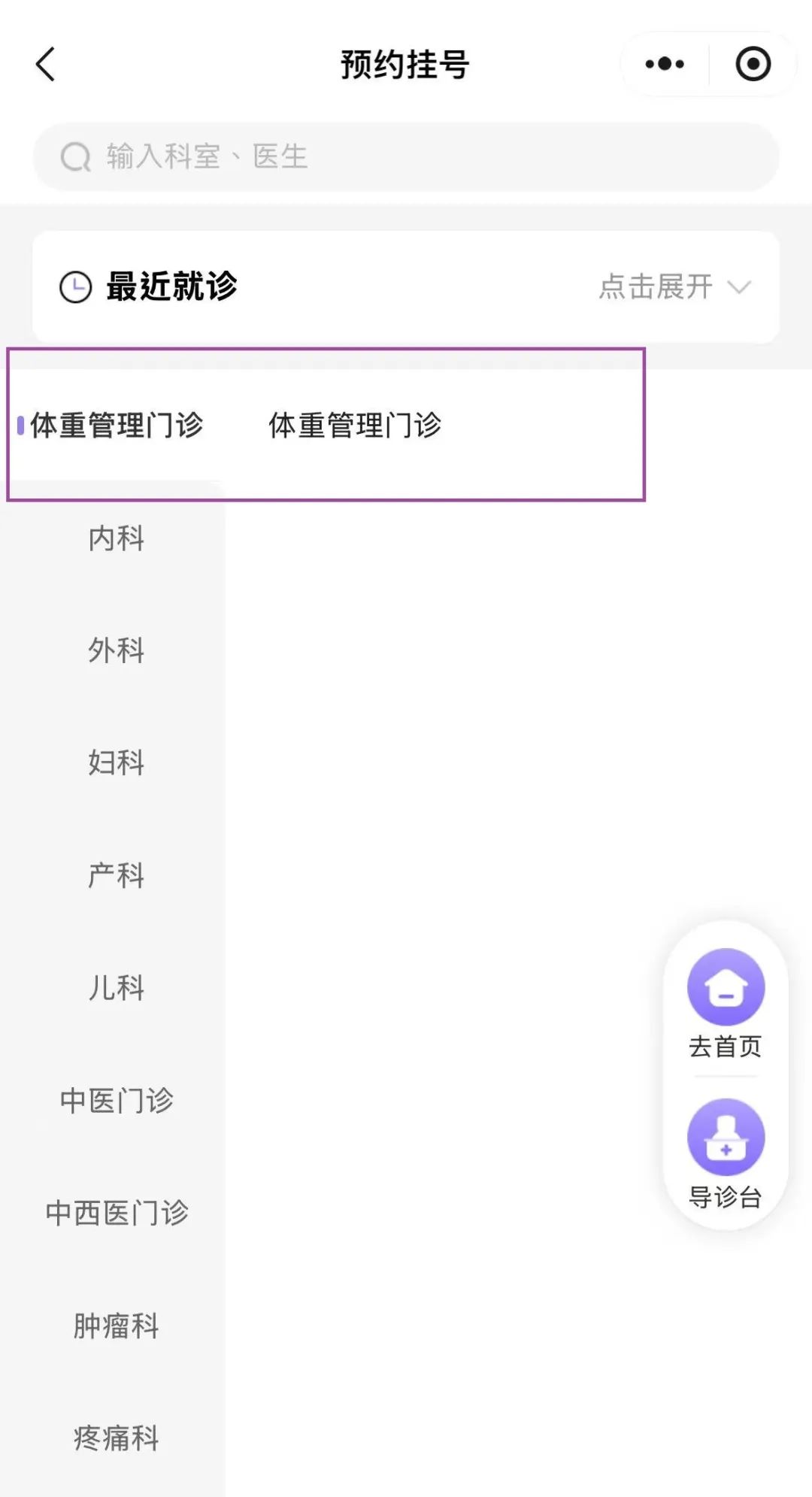Switch to the 外科 category
The image size is (812, 1497).
coord(116,650)
